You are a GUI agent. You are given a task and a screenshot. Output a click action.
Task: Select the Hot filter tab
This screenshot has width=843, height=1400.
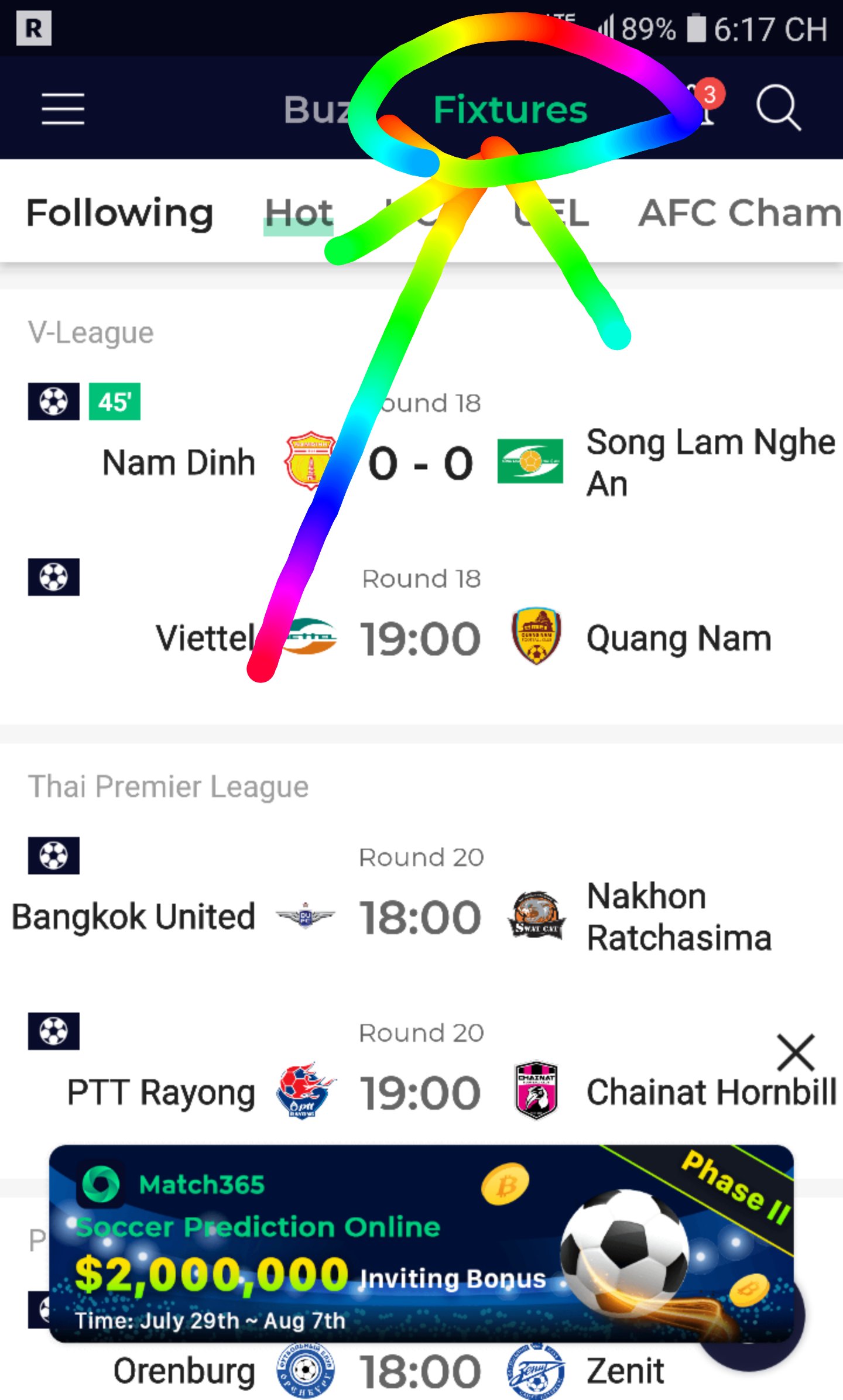pyautogui.click(x=299, y=212)
